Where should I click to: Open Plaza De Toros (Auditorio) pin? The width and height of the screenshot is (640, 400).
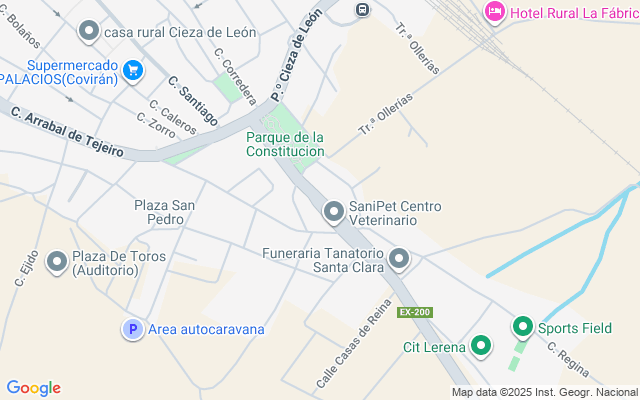click(58, 262)
